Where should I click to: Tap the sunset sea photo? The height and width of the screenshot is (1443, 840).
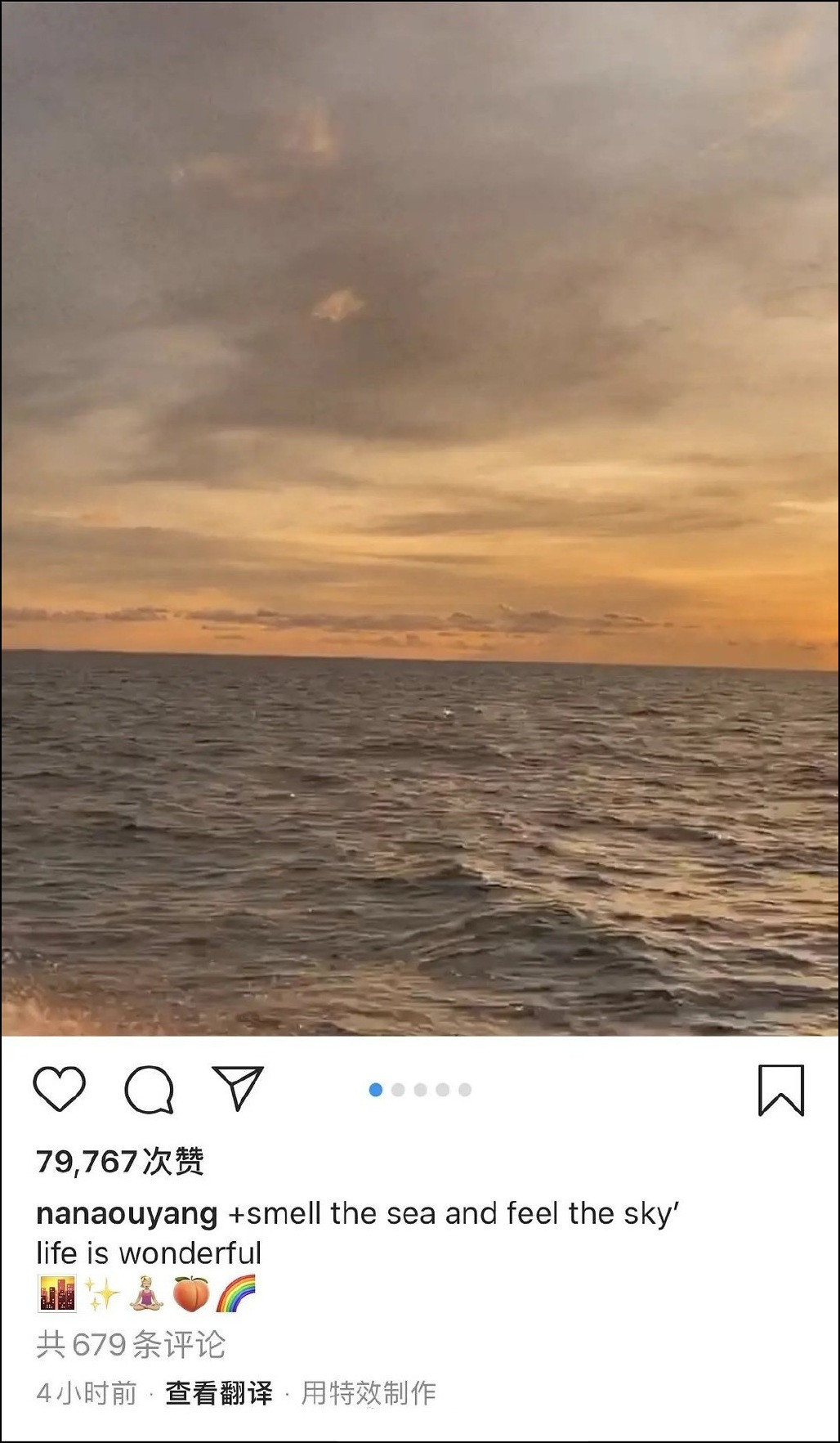pos(420,518)
